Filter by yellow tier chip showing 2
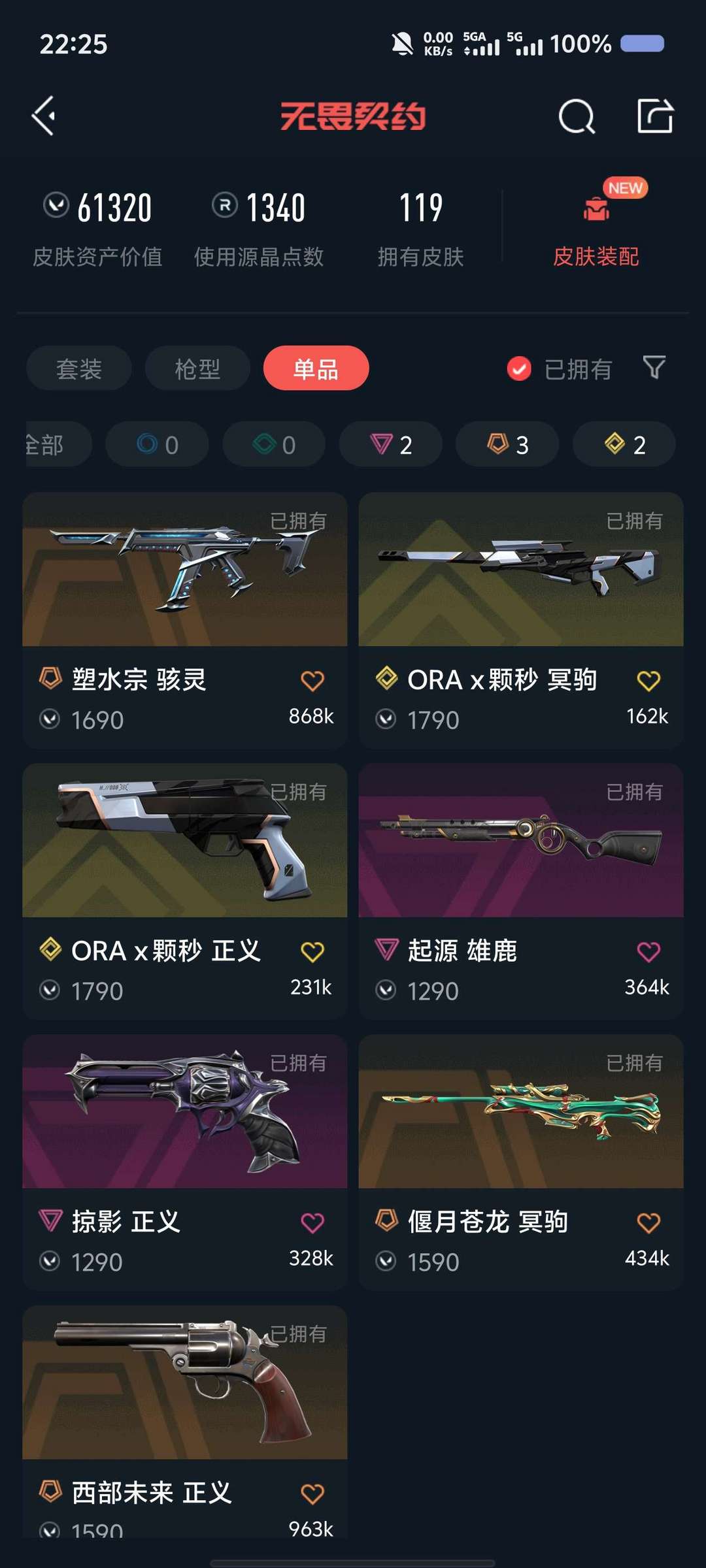 click(624, 444)
